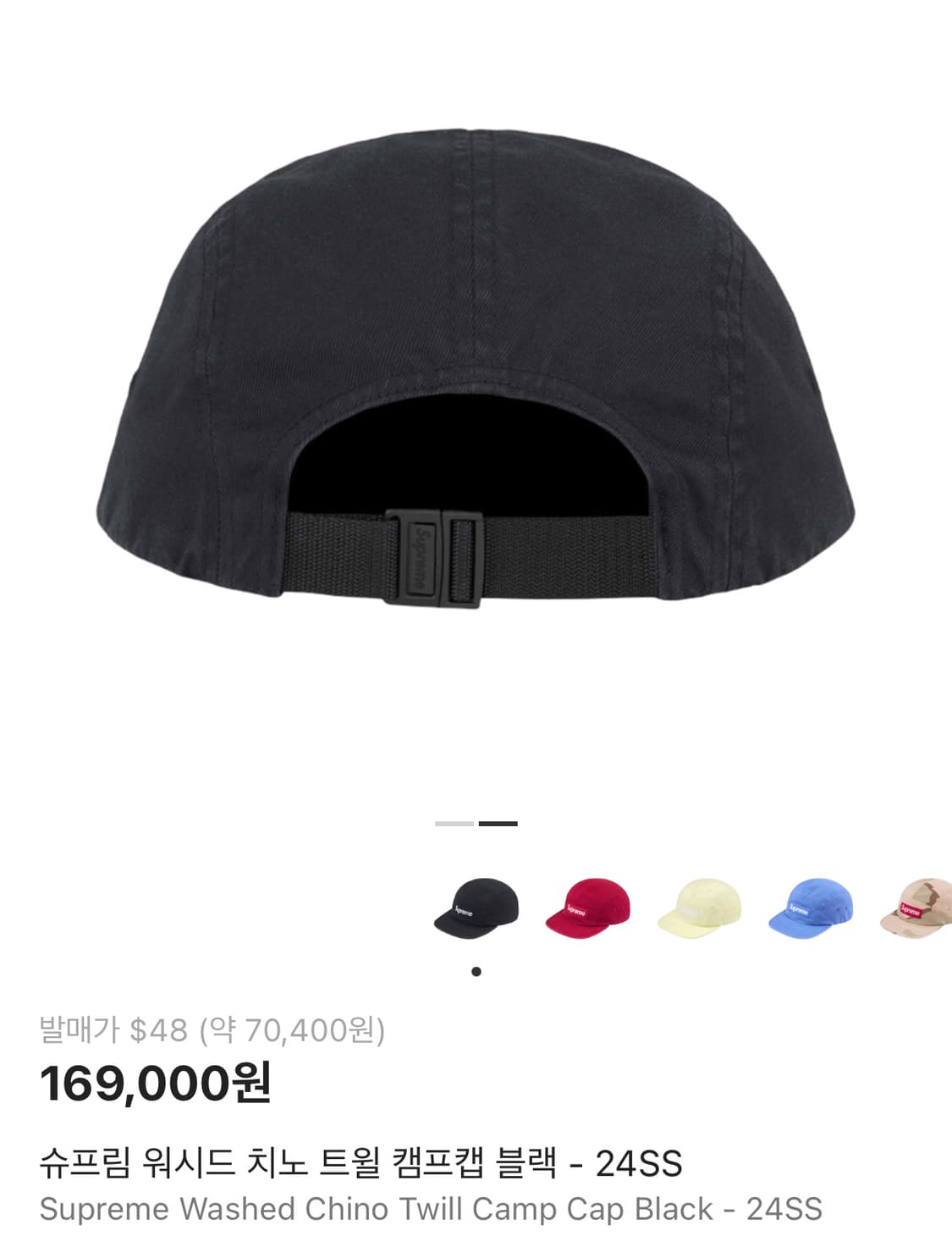Open the main product image of the cap
Screen dimensions: 952x1247
pyautogui.click(x=476, y=364)
